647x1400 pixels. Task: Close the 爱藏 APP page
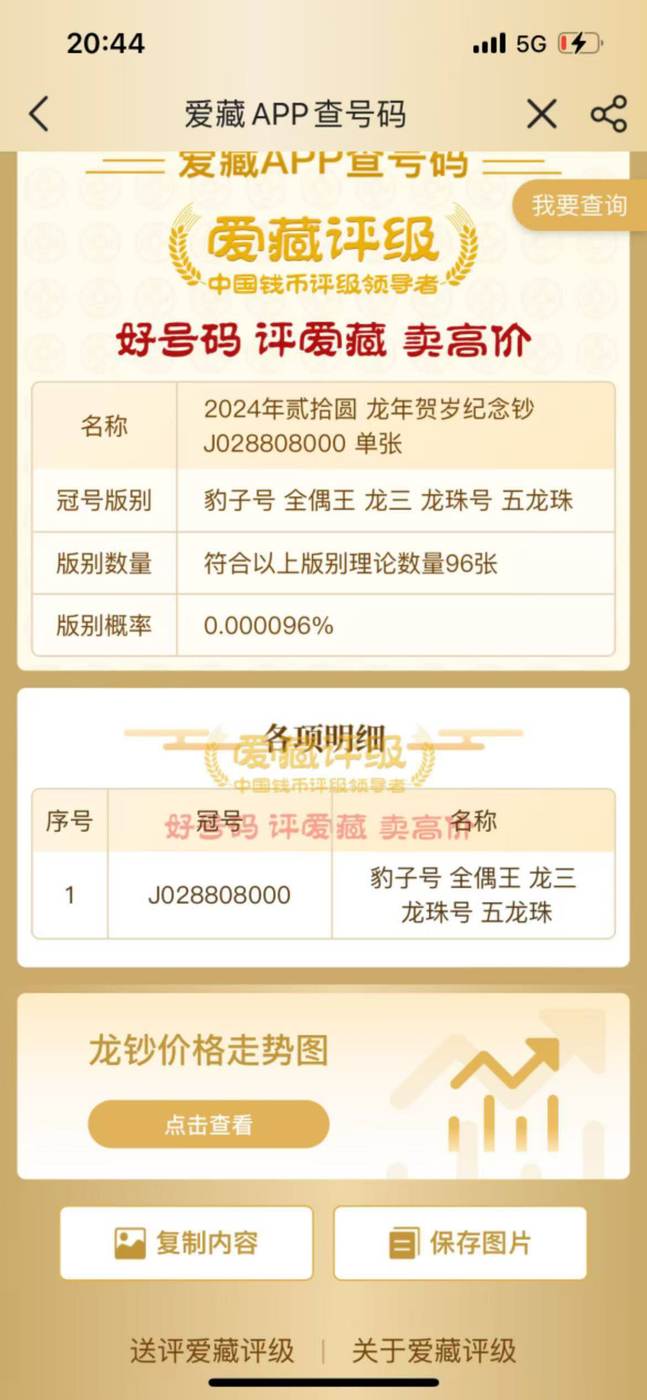pyautogui.click(x=541, y=114)
